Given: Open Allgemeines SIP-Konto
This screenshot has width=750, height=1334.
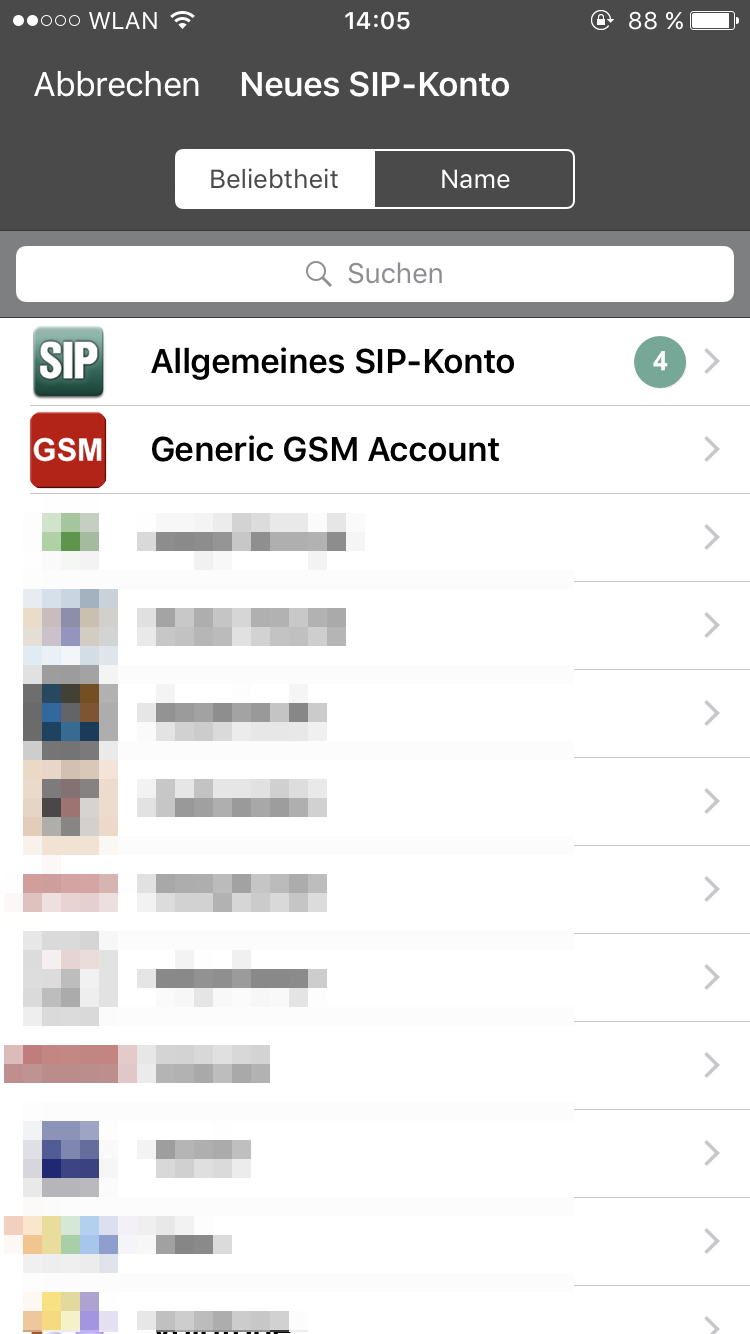Looking at the screenshot, I should 375,361.
